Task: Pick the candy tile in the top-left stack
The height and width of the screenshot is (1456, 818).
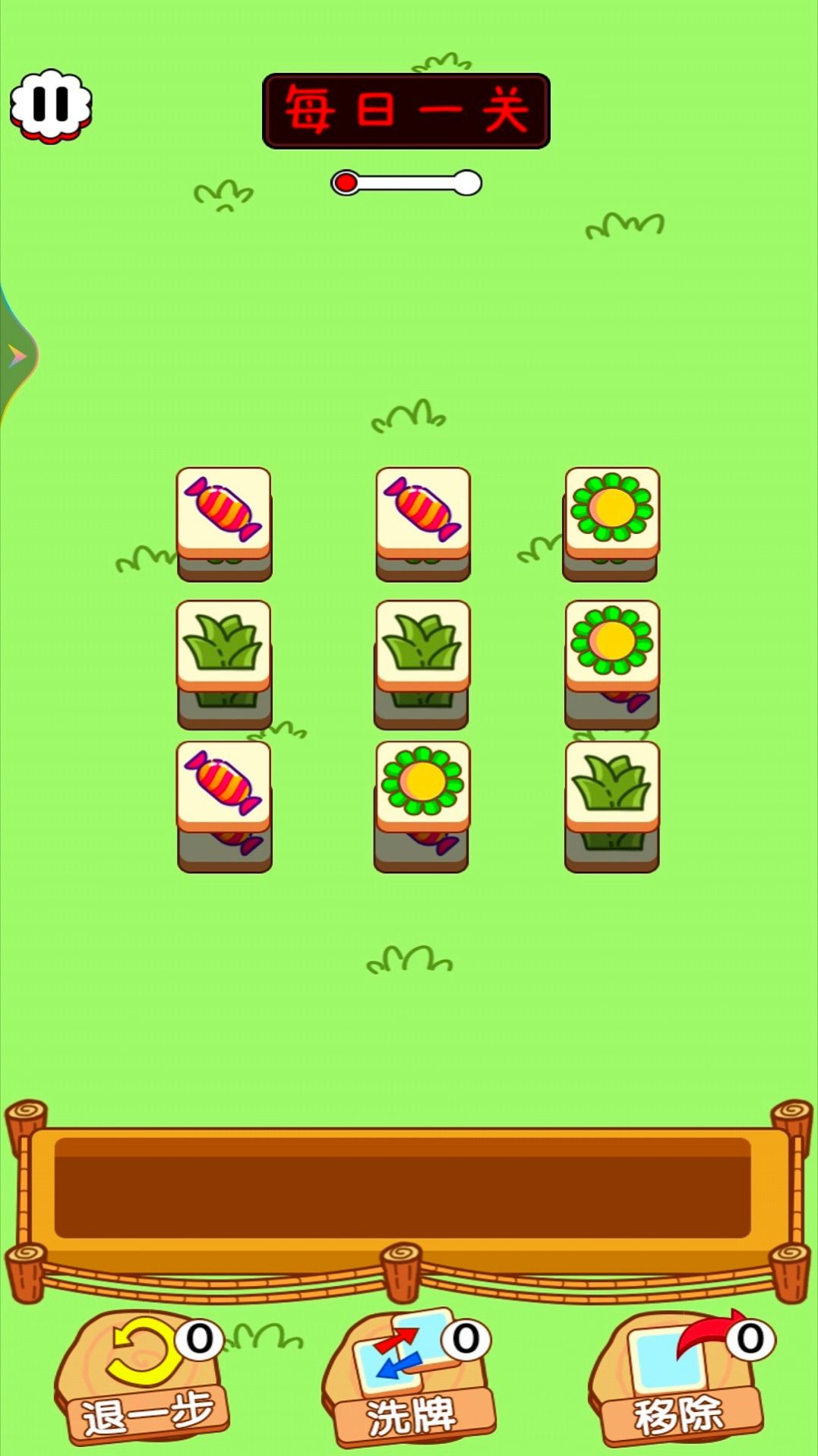Action: point(223,510)
